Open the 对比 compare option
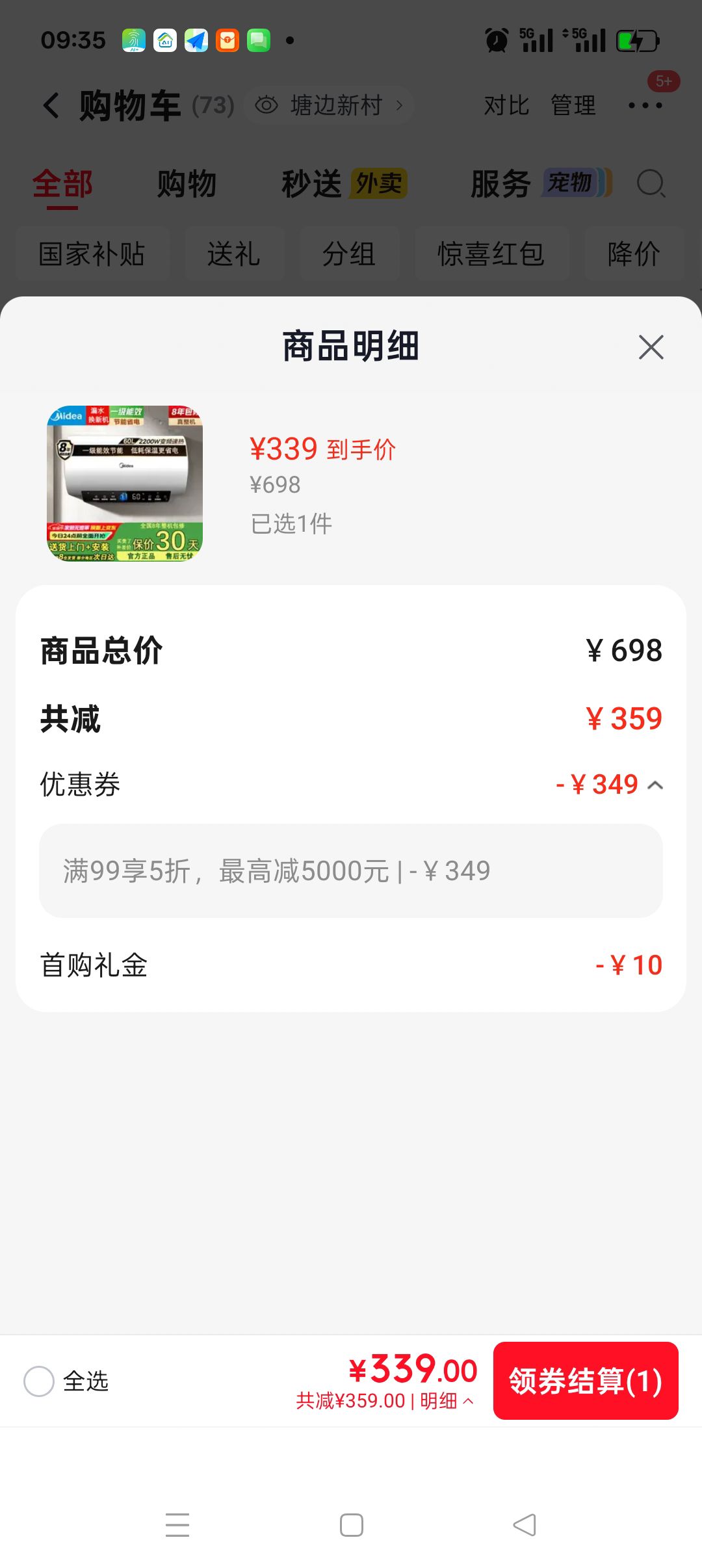The image size is (702, 1568). 506,105
